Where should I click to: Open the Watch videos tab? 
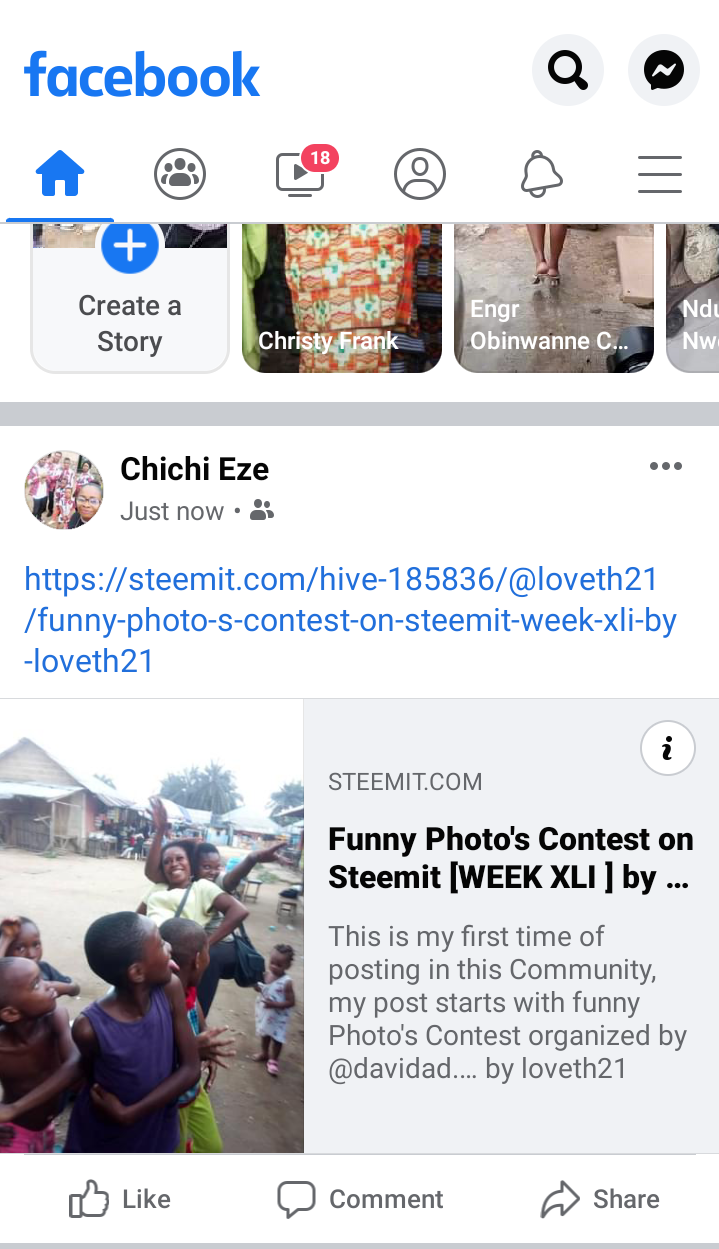301,175
